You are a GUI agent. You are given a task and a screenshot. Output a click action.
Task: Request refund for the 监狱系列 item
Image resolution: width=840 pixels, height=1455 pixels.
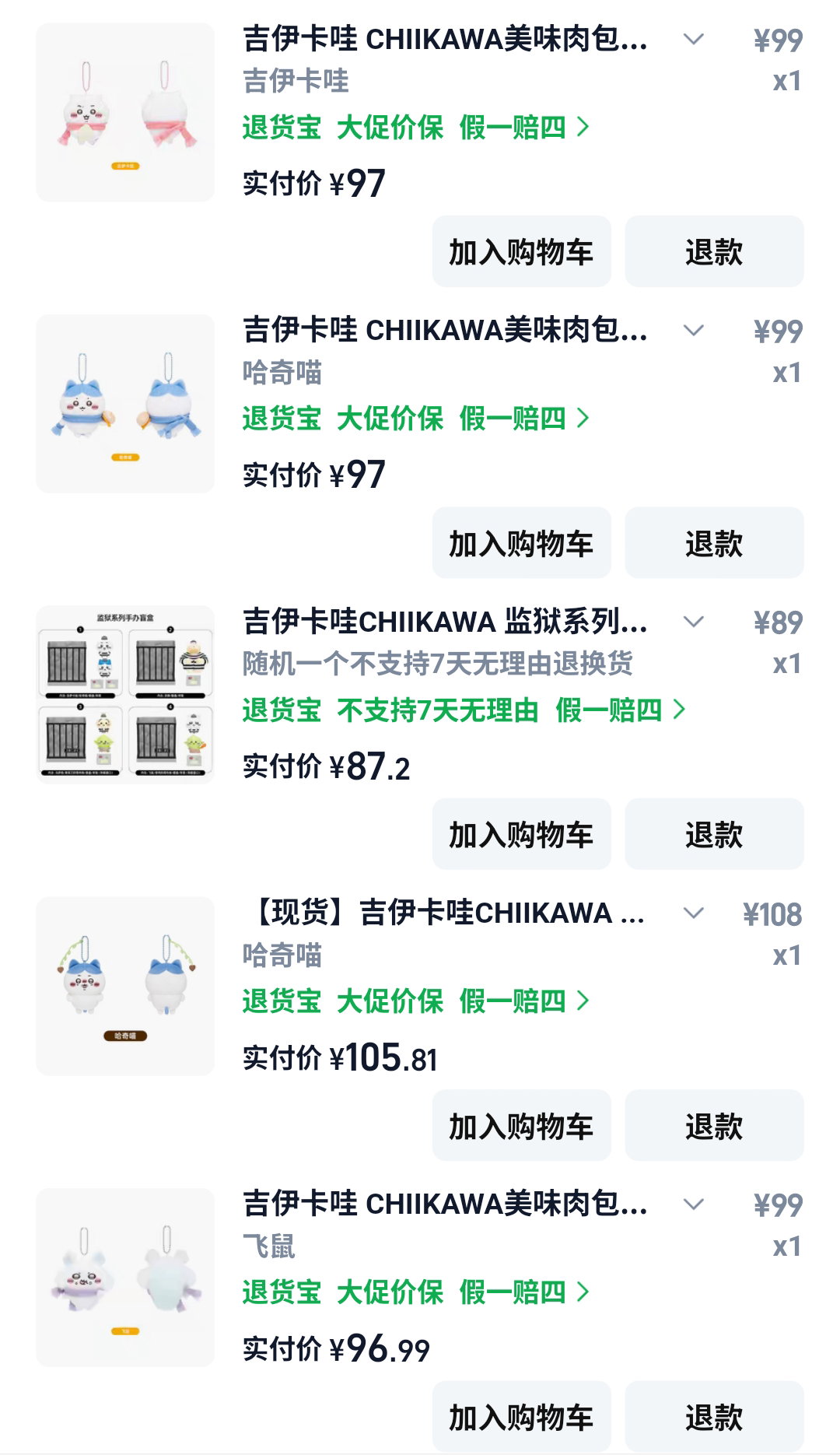click(714, 834)
